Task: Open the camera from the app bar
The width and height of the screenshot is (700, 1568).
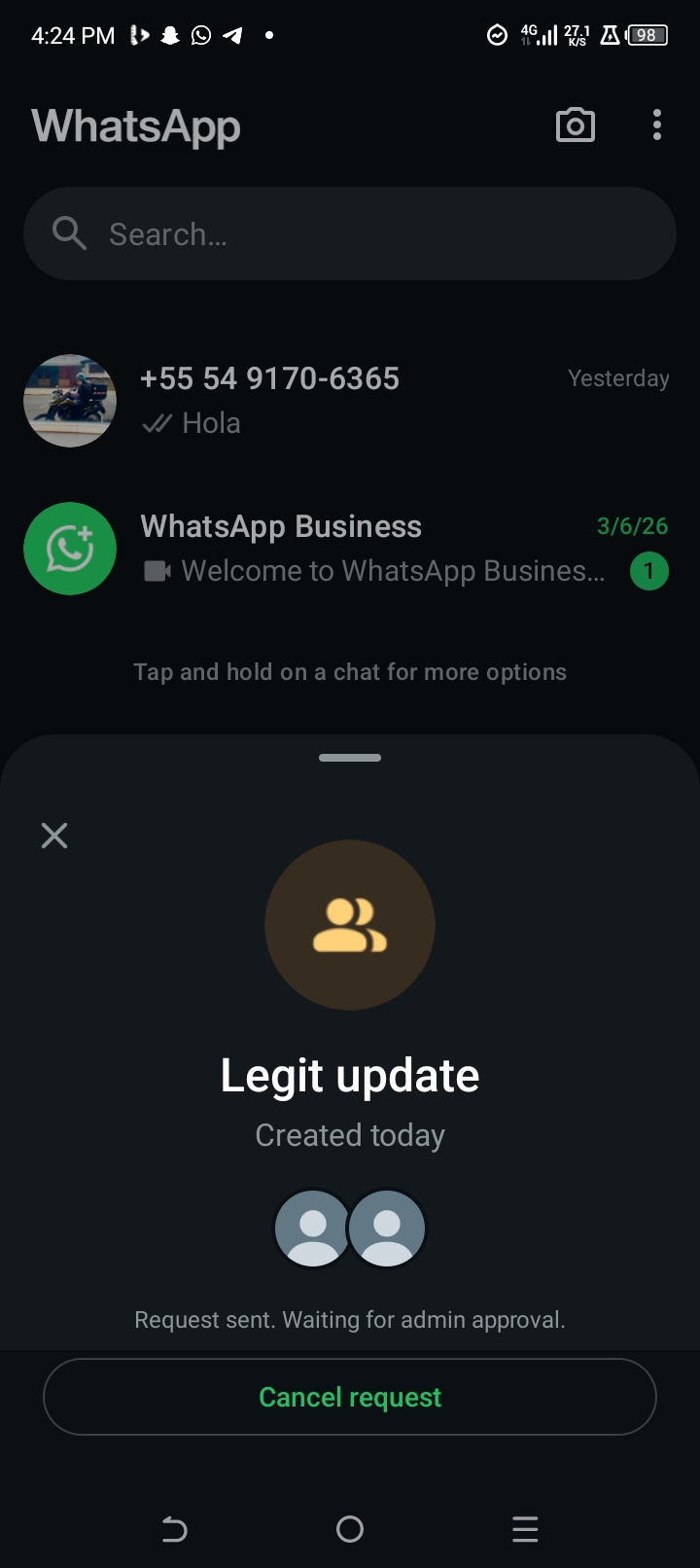Action: point(575,125)
